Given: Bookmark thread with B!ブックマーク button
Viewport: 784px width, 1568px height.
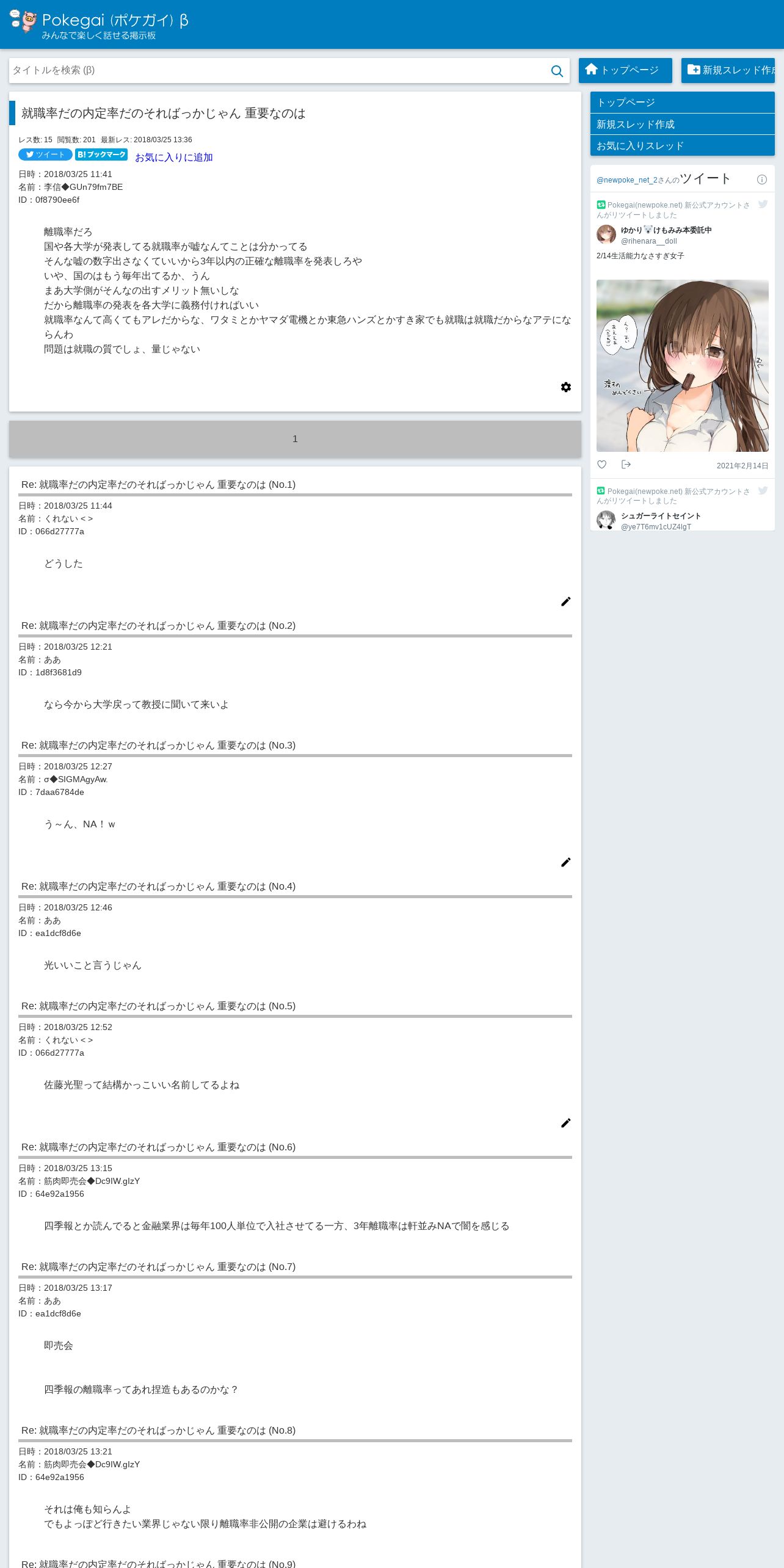Looking at the screenshot, I should [x=101, y=154].
